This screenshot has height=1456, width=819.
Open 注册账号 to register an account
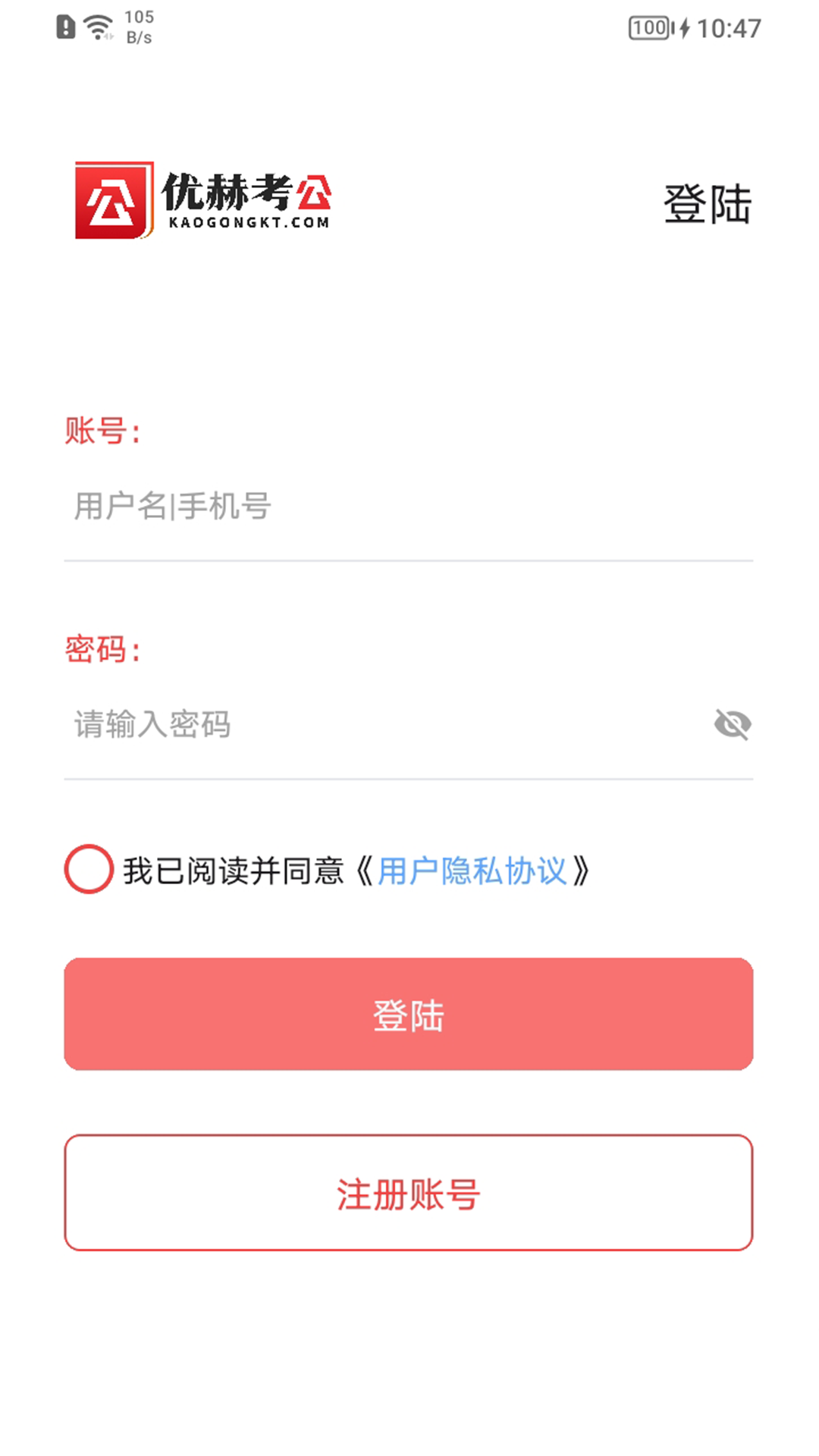pyautogui.click(x=408, y=1193)
